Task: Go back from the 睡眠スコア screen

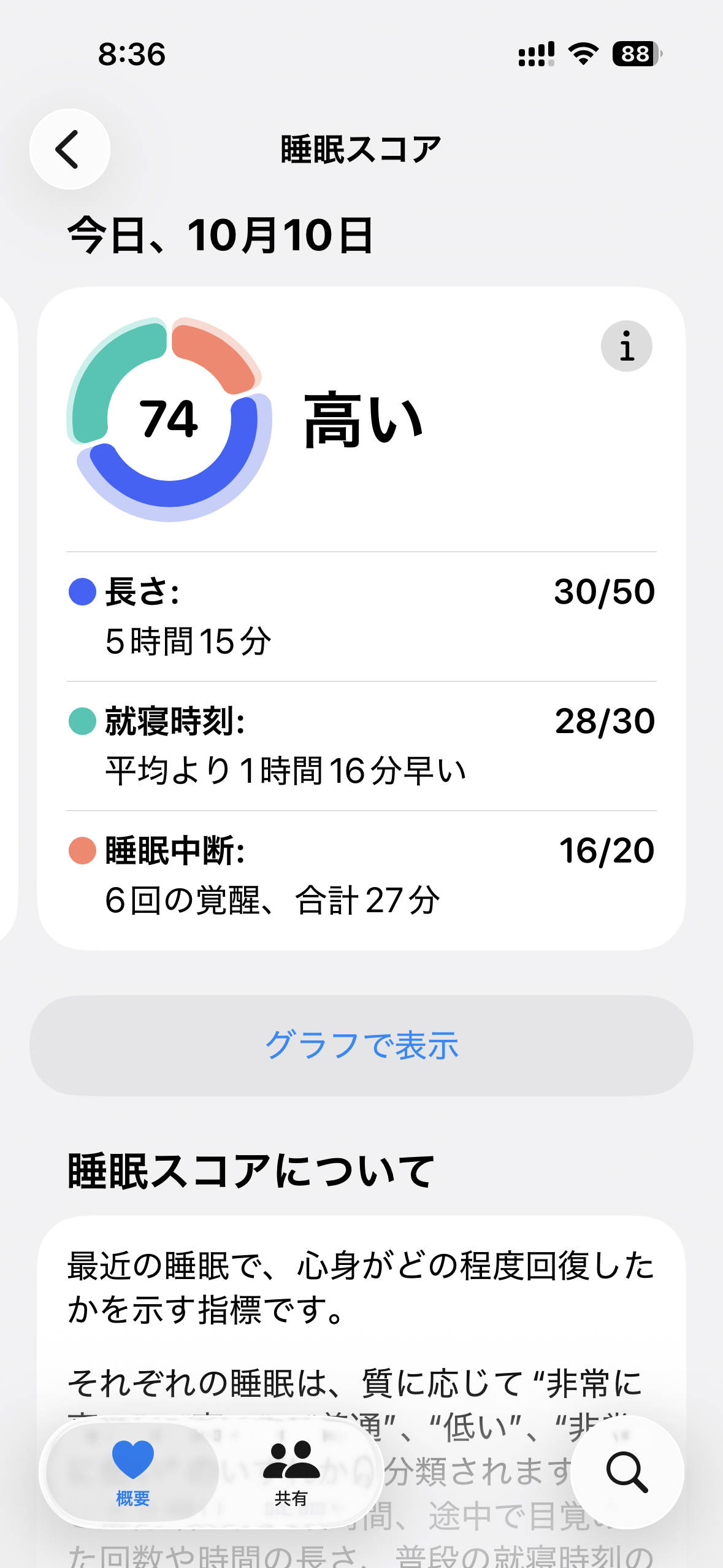Action: click(69, 149)
